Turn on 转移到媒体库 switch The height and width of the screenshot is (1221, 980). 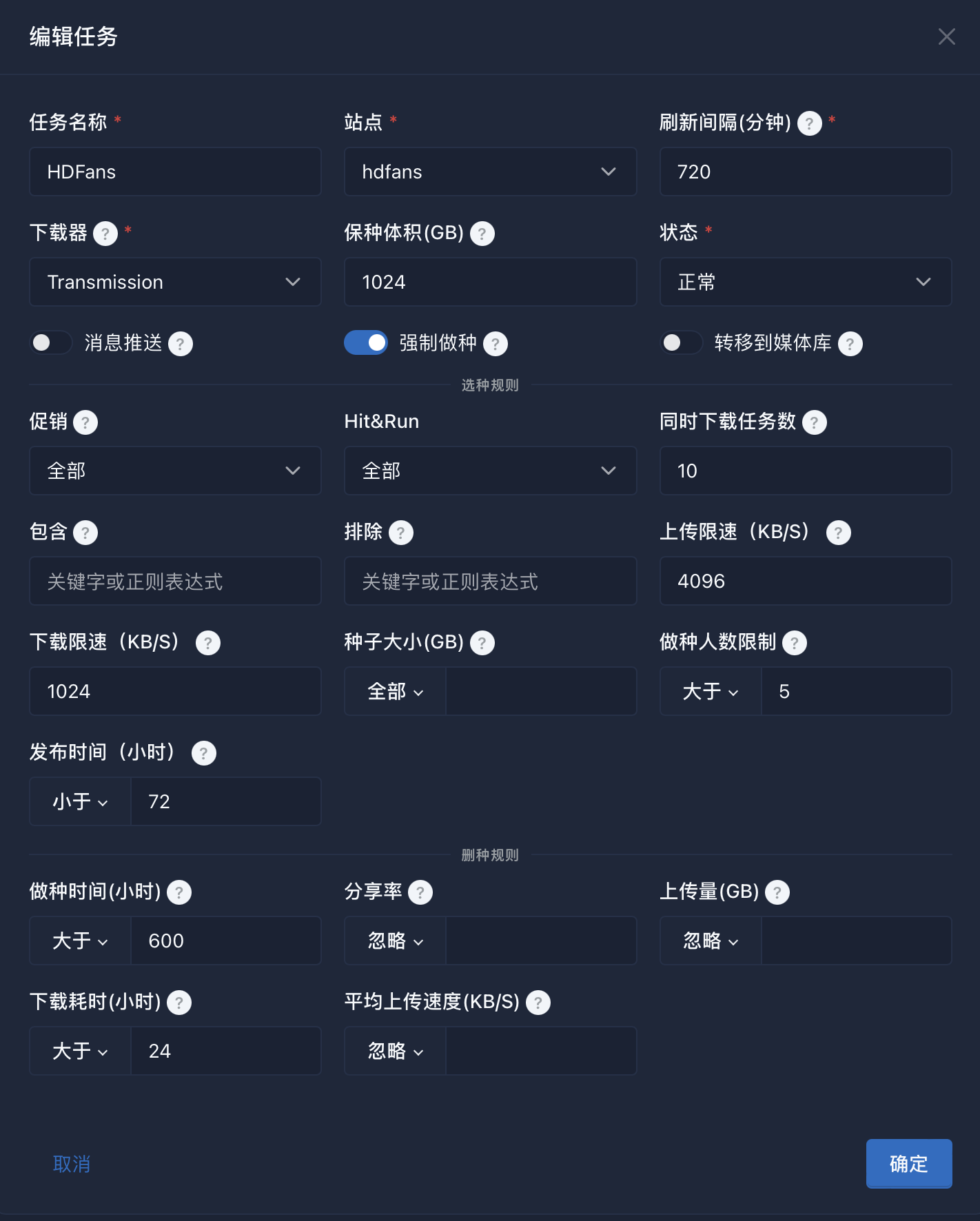point(681,342)
